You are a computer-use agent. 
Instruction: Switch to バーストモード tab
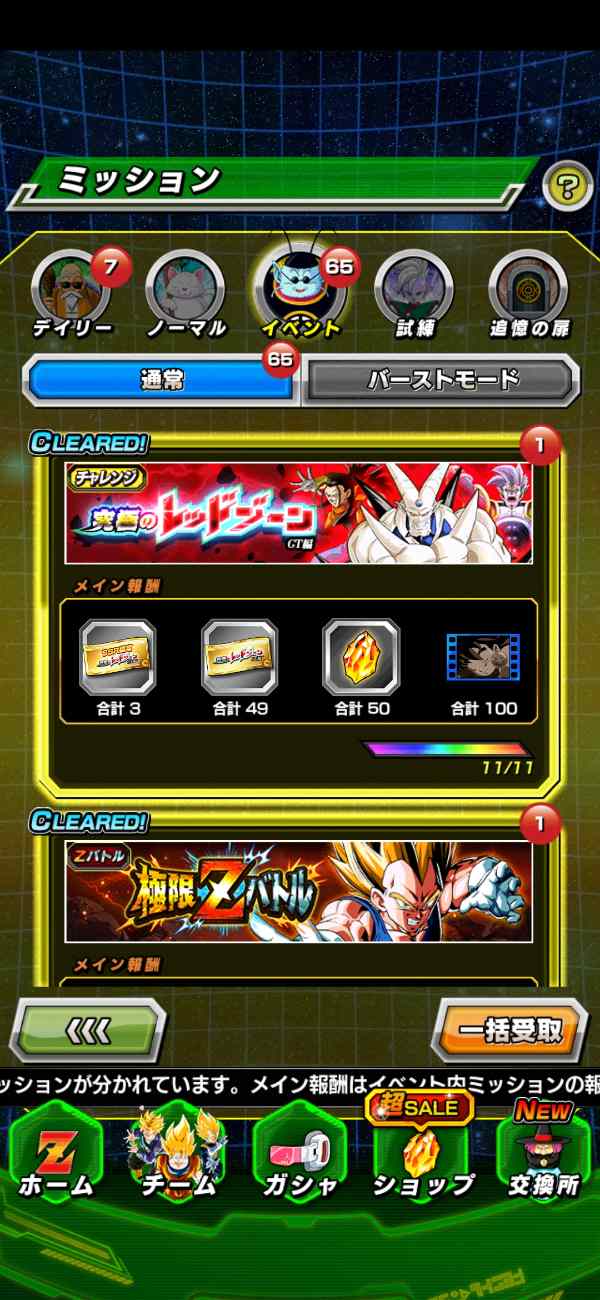pyautogui.click(x=441, y=380)
